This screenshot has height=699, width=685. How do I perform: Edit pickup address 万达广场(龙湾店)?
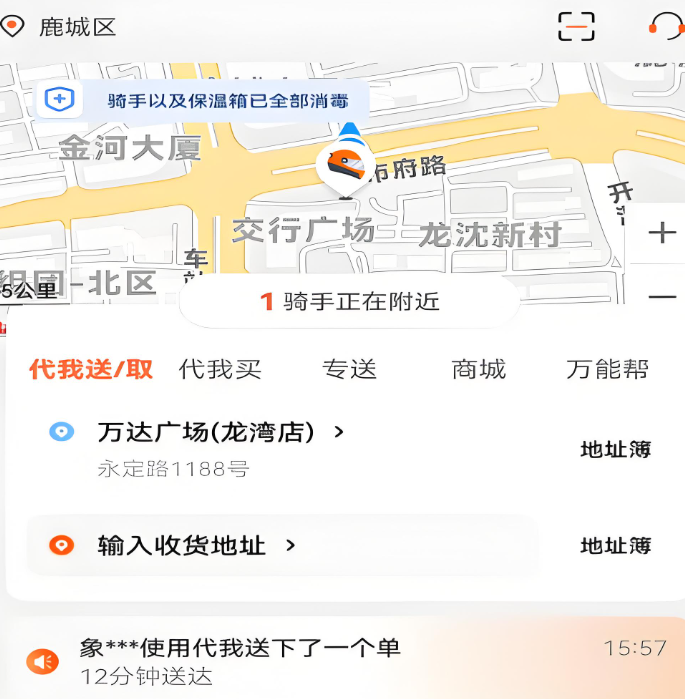[x=220, y=432]
